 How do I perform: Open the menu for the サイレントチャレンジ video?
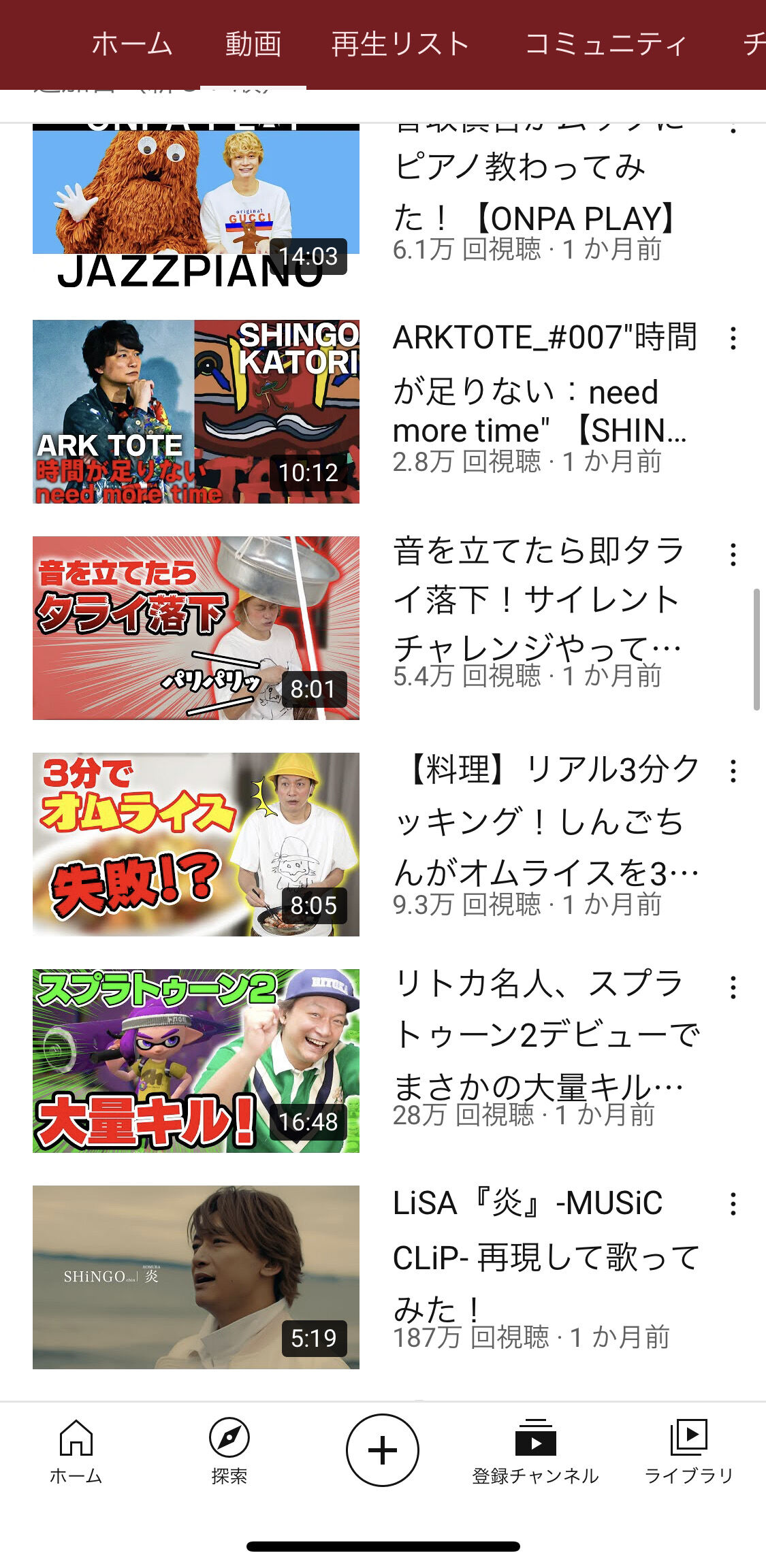[733, 555]
